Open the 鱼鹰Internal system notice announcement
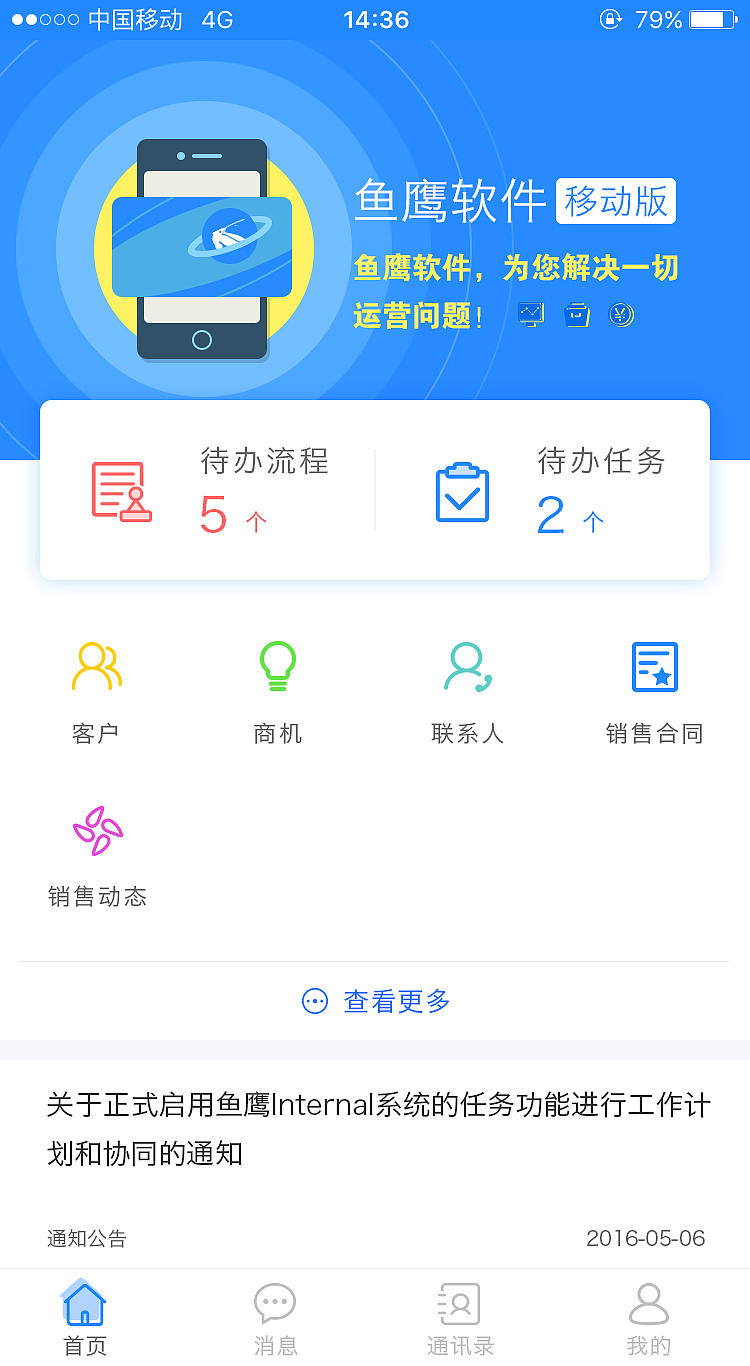 tap(375, 1131)
